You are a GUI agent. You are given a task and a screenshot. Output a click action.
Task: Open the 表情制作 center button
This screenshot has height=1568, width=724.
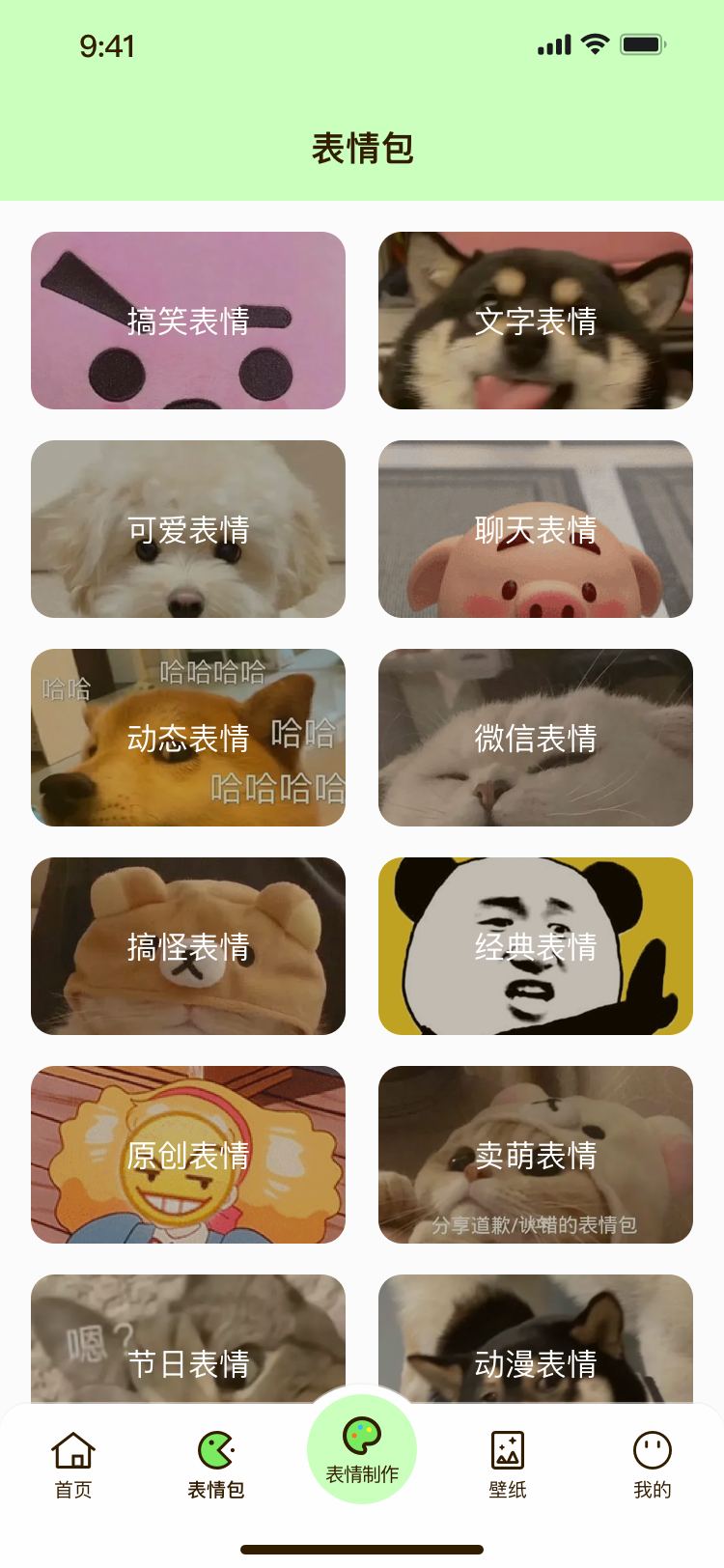click(362, 1448)
